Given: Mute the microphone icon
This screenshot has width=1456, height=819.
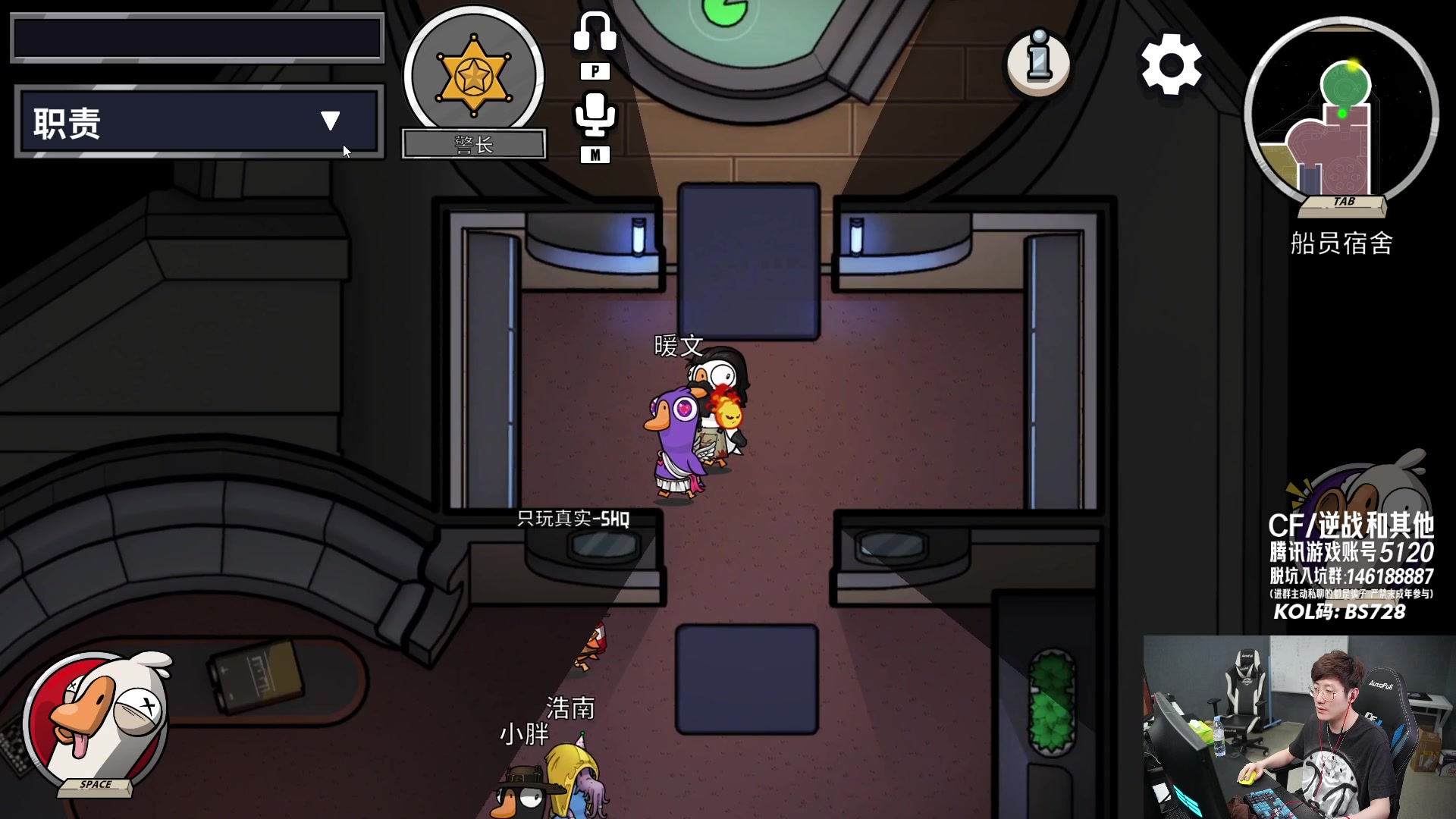Looking at the screenshot, I should point(595,115).
